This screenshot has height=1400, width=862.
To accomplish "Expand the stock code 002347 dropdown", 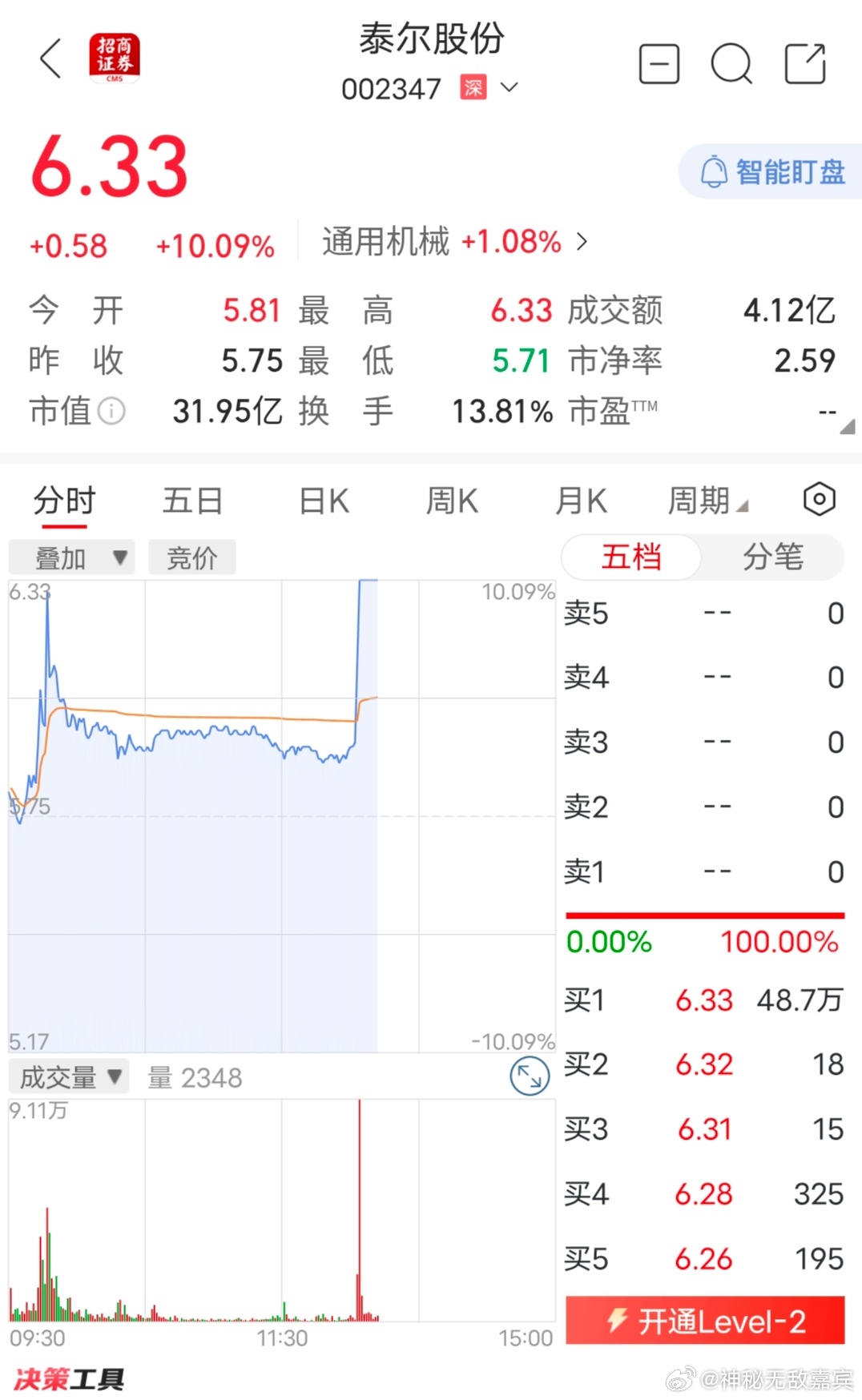I will (510, 86).
